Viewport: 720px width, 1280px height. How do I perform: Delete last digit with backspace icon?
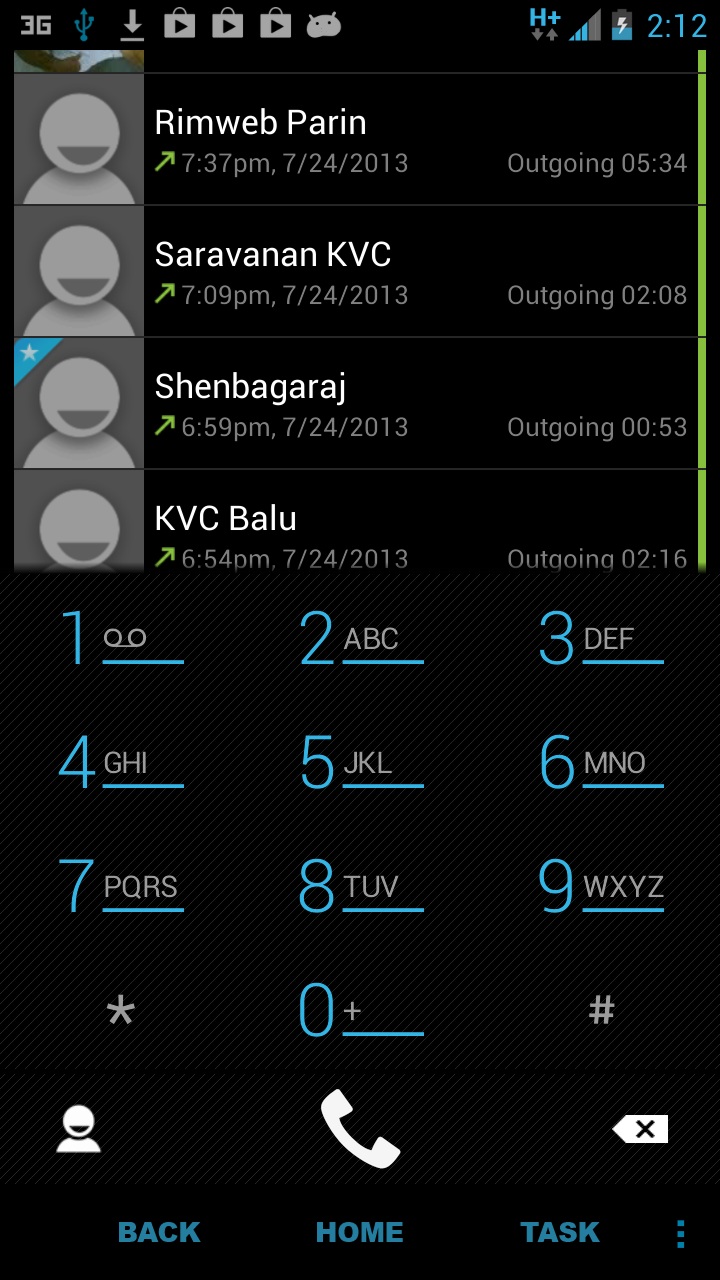coord(640,1130)
